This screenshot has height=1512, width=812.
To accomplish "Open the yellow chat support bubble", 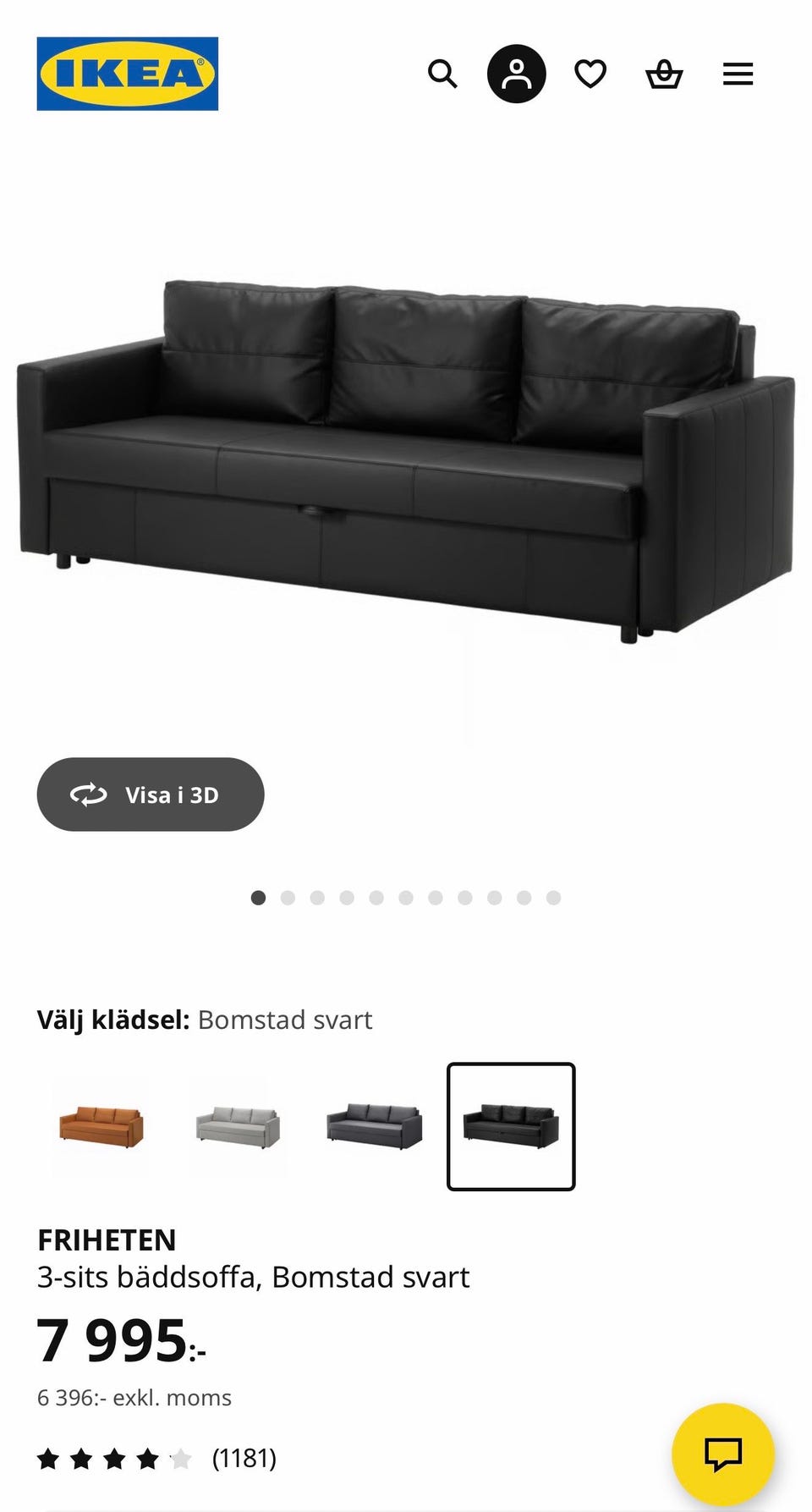I will pyautogui.click(x=726, y=1451).
